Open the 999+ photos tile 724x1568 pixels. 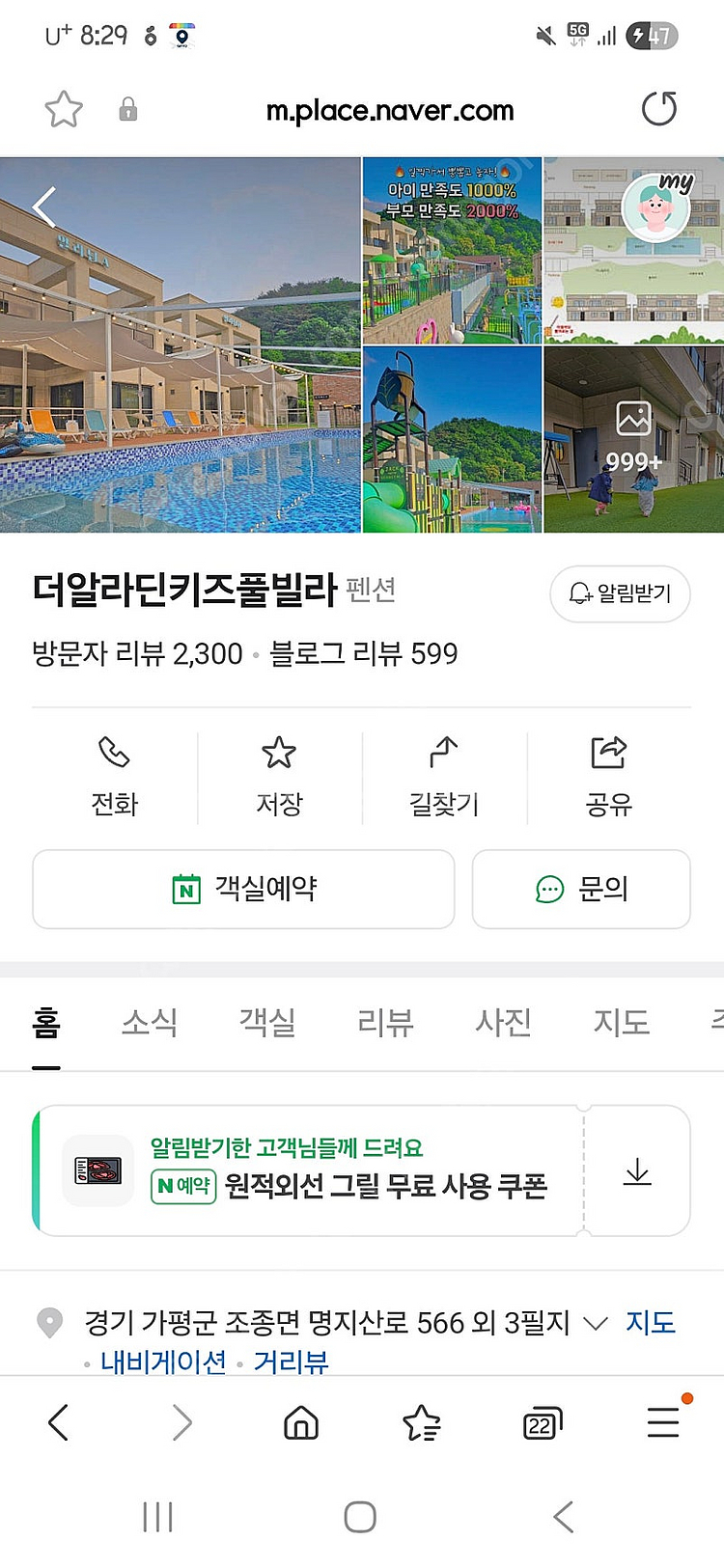point(633,439)
